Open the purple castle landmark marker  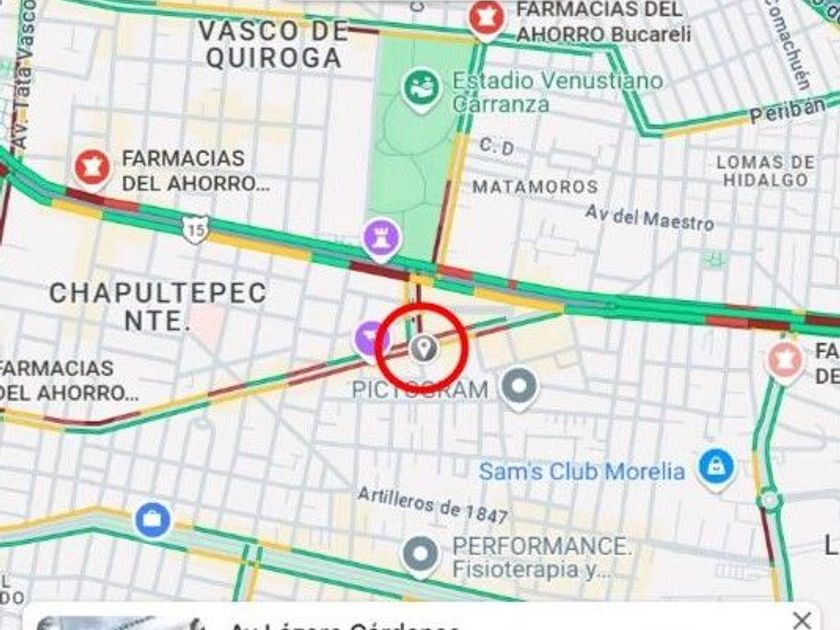coord(381,237)
